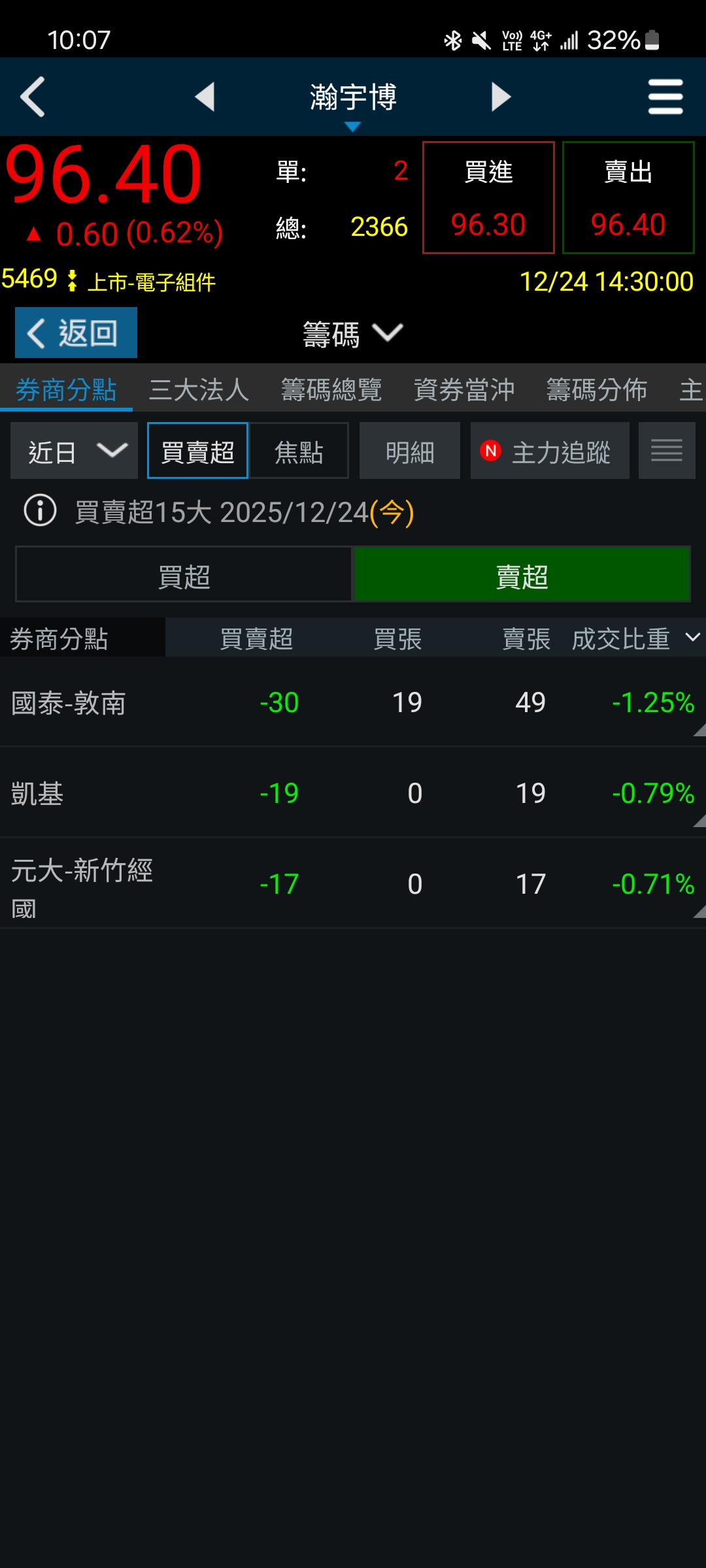Toggle the 焦點 filter option

point(297,450)
